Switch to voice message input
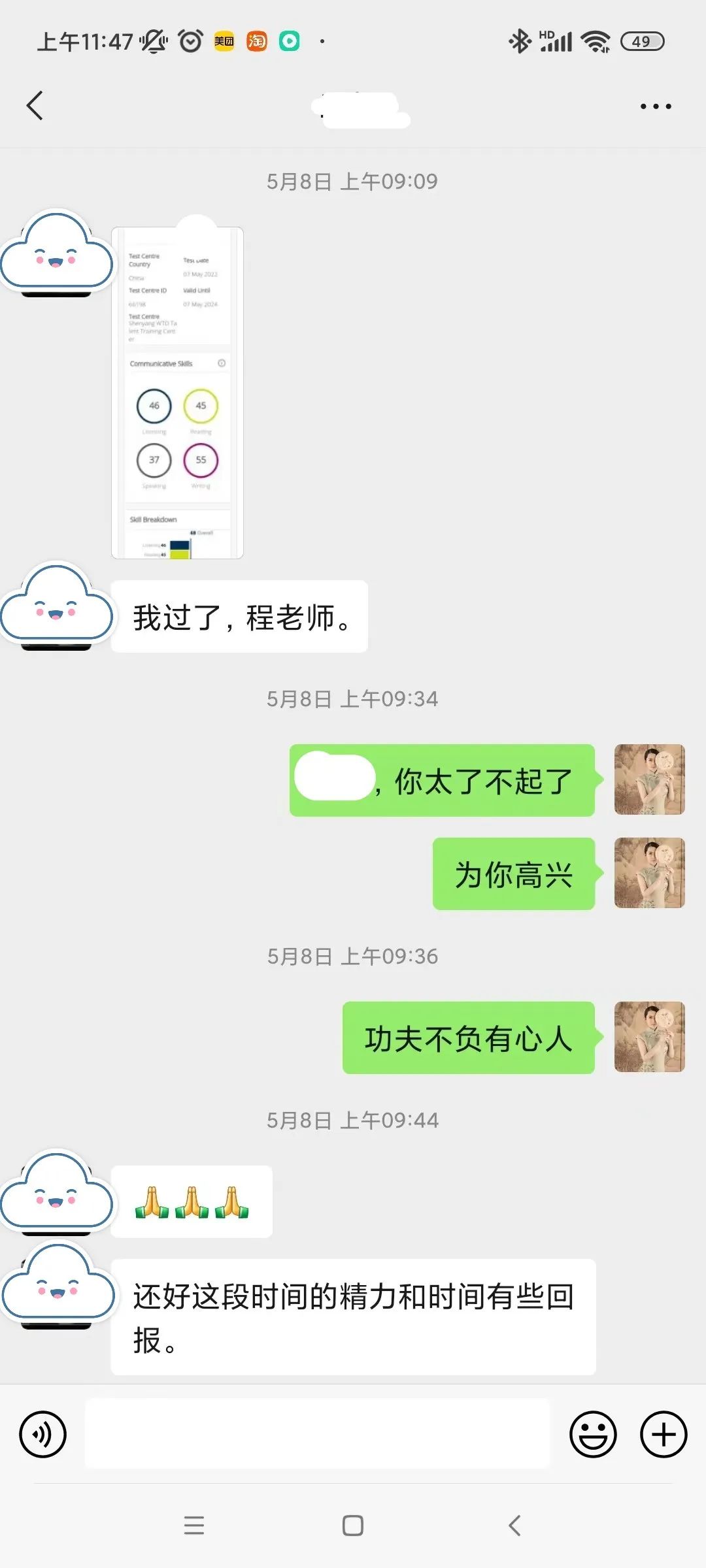The width and height of the screenshot is (706, 1568). point(43,1435)
